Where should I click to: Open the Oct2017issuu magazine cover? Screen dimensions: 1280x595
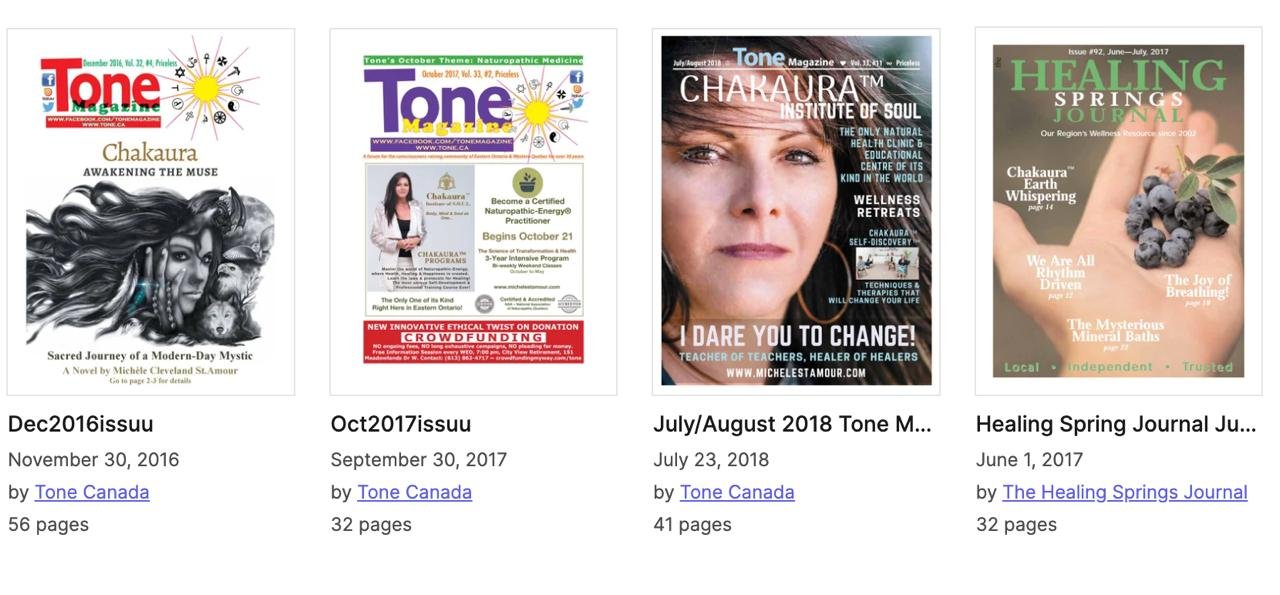tap(473, 212)
